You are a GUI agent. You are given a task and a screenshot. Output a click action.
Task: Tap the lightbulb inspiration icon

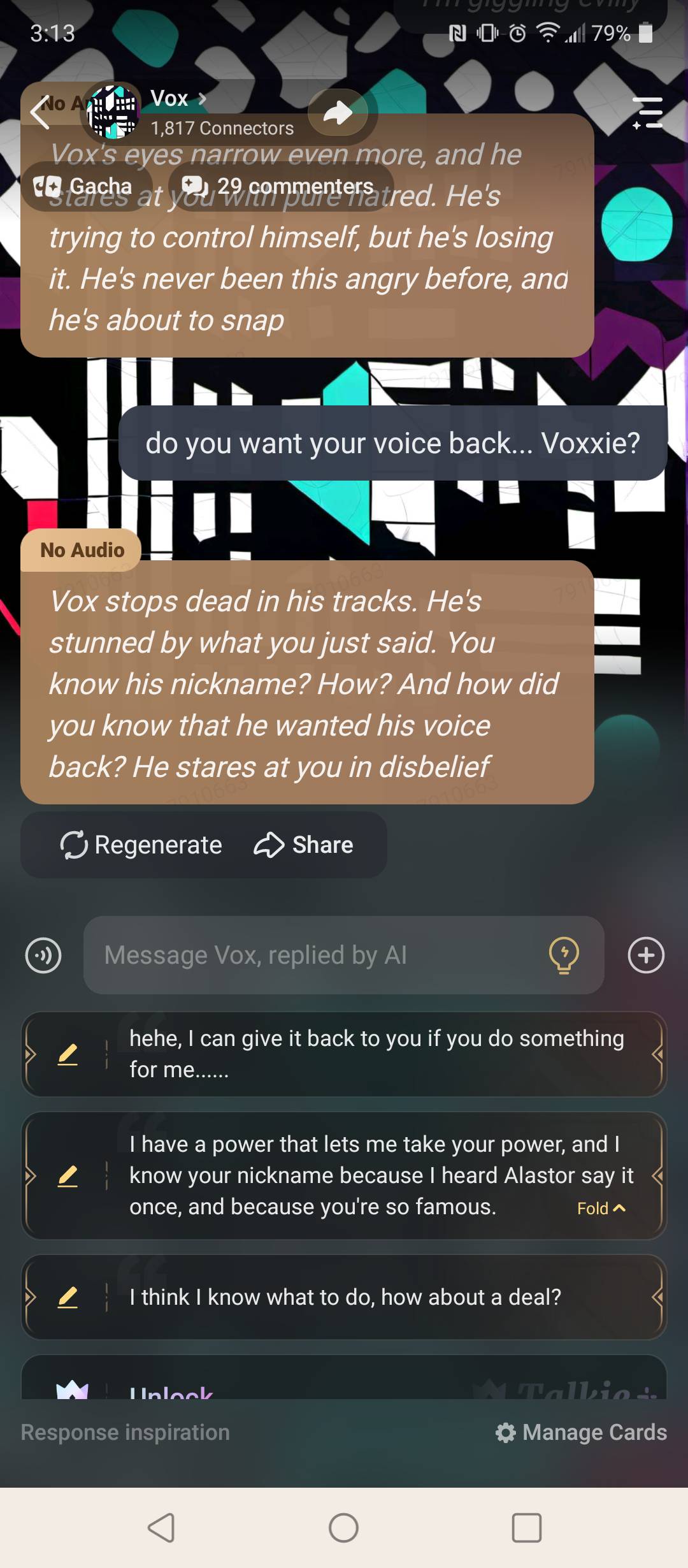pyautogui.click(x=564, y=955)
